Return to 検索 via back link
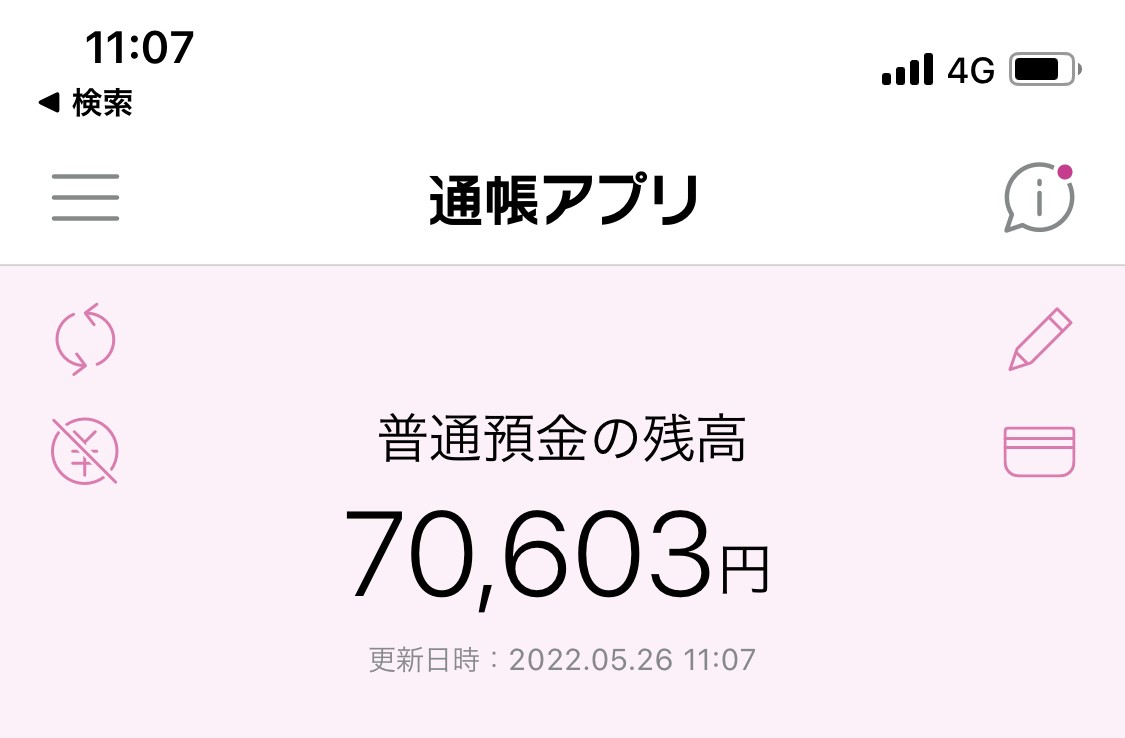 (85, 102)
